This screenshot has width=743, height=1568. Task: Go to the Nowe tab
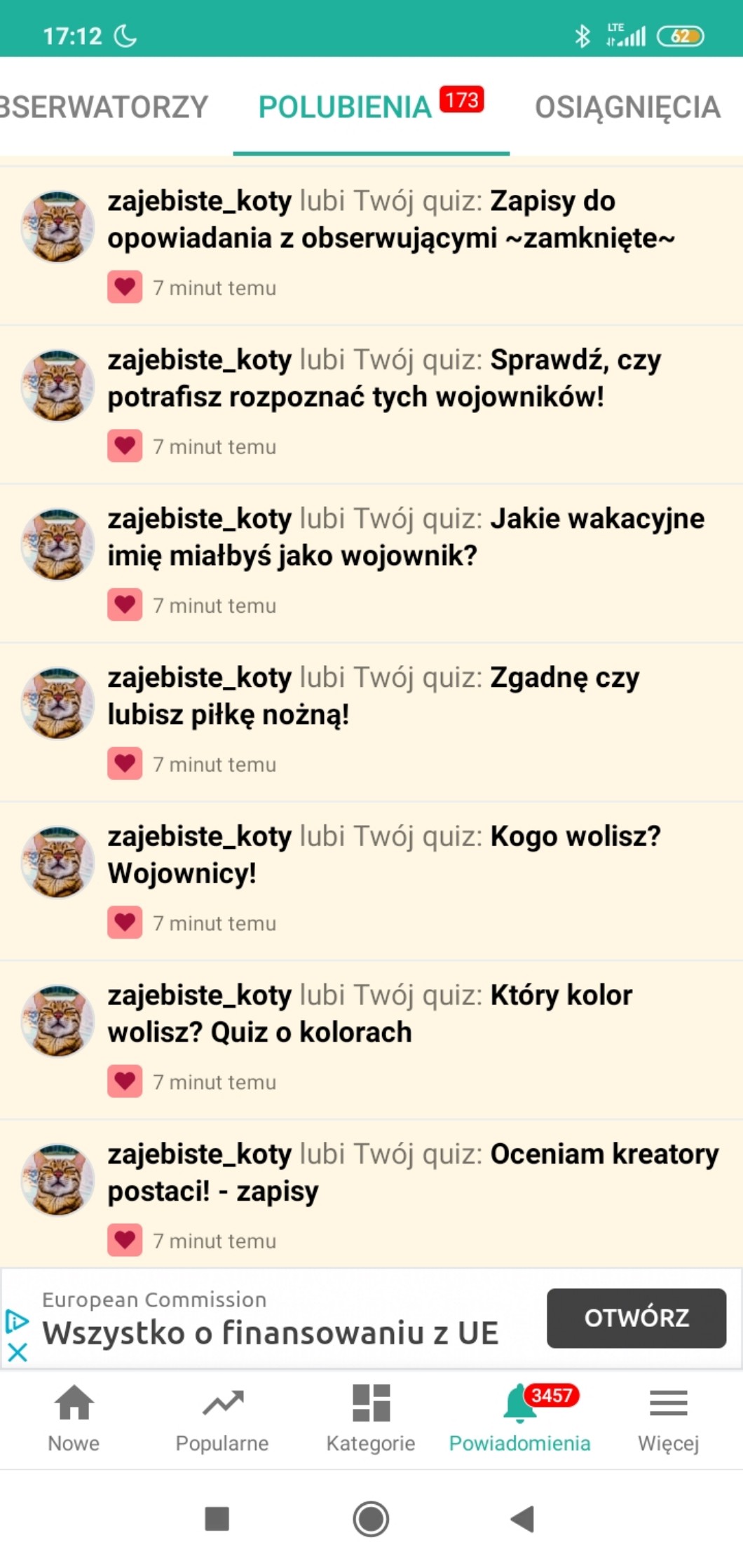74,1417
